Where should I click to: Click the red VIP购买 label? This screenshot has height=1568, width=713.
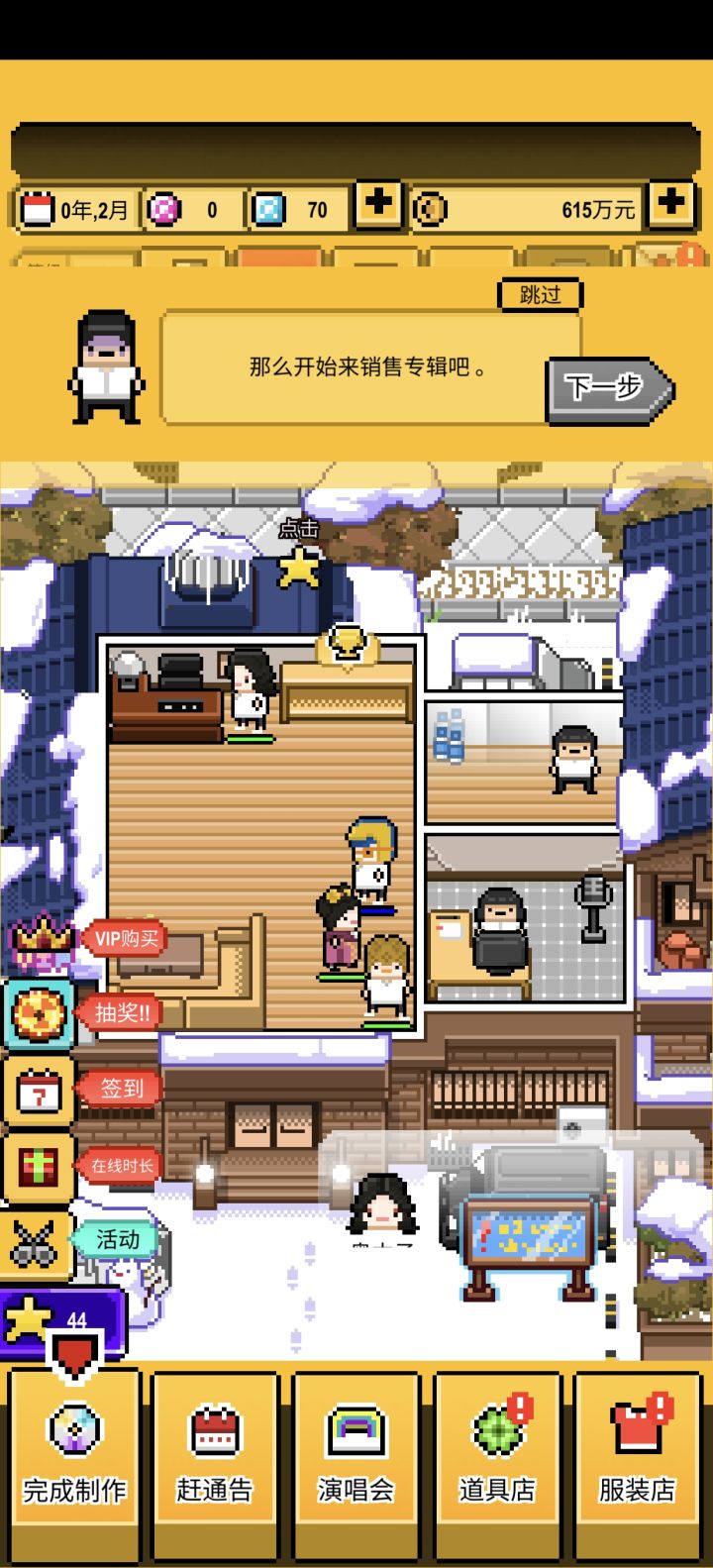coord(128,936)
